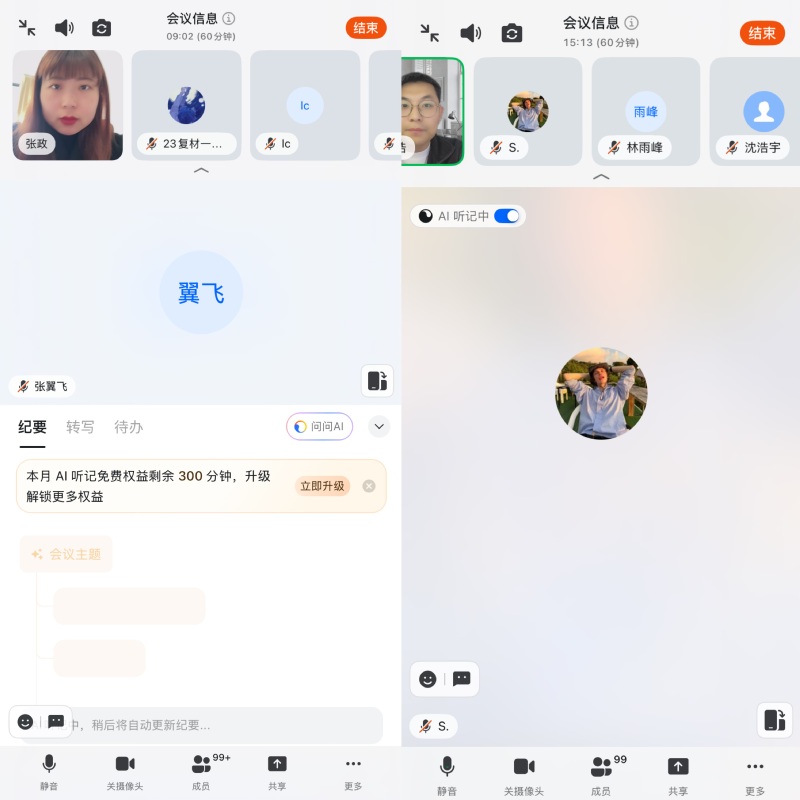Screen dimensions: 800x800
Task: Dismiss the AI 听记 quota banner
Action: click(x=369, y=486)
